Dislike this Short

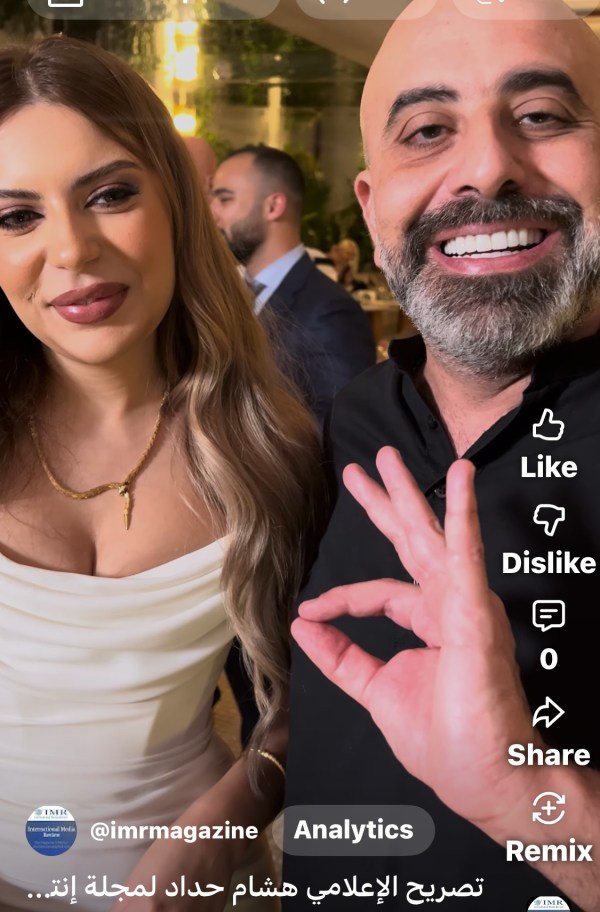pyautogui.click(x=548, y=522)
